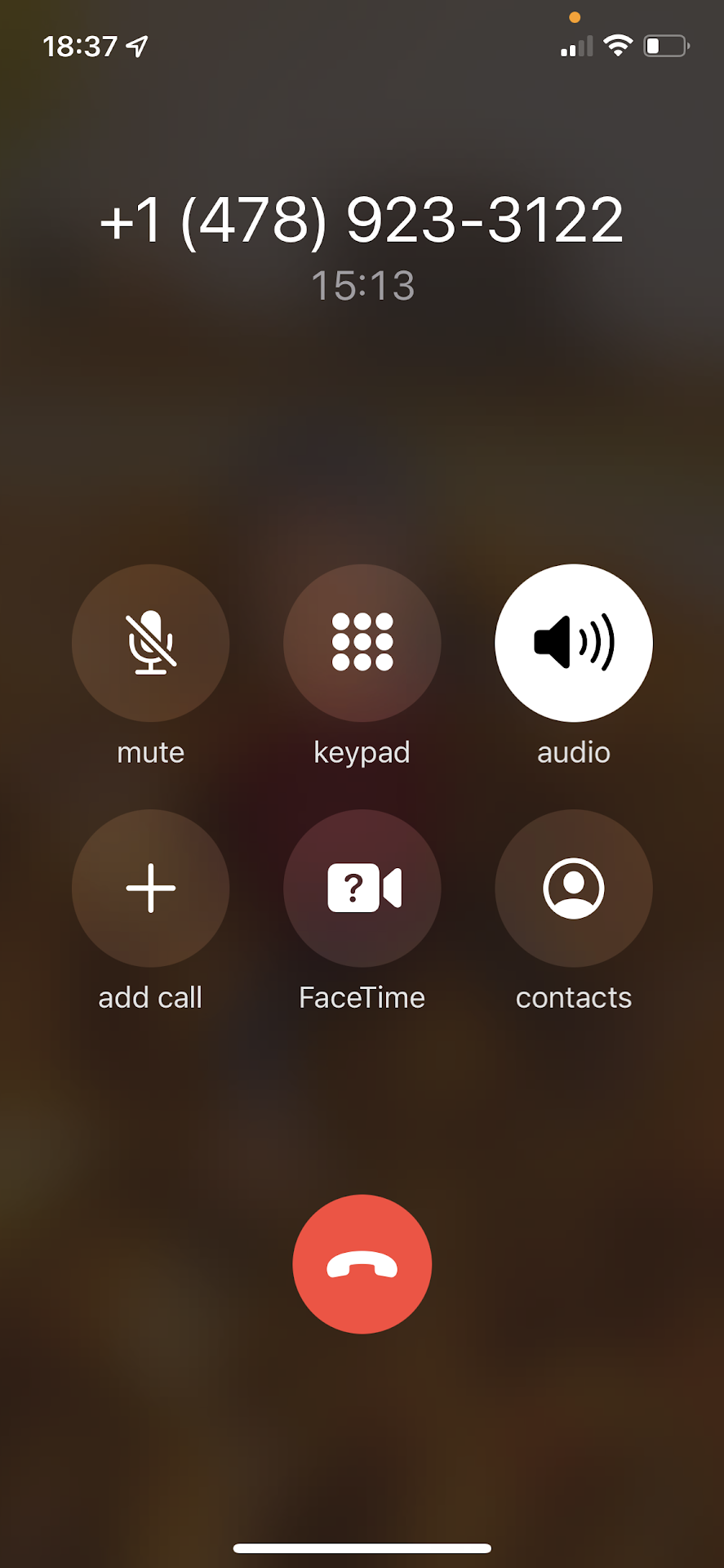Open contacts from the call screen
The image size is (724, 1568).
coord(573,888)
